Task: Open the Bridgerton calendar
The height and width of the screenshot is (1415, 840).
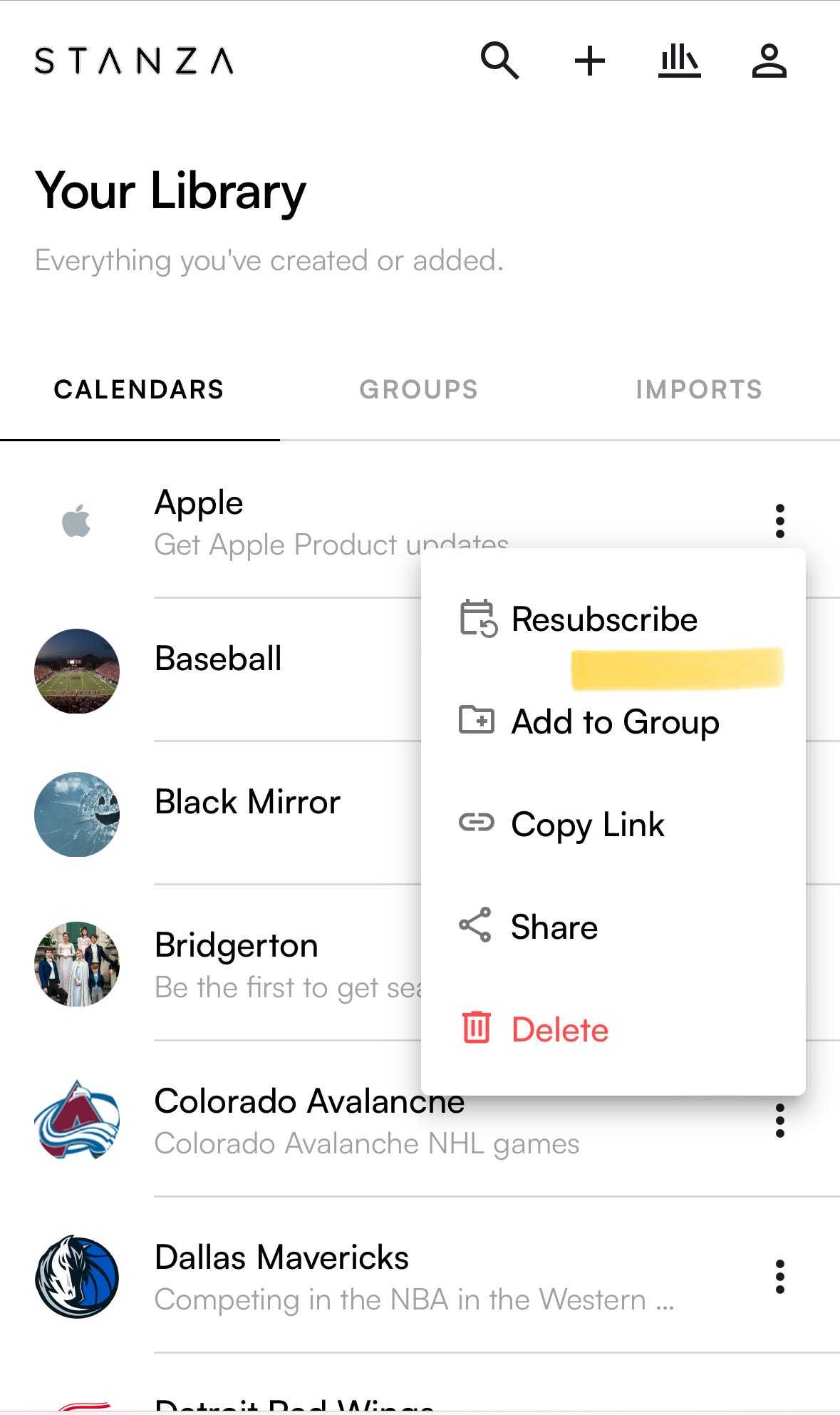Action: click(x=236, y=946)
